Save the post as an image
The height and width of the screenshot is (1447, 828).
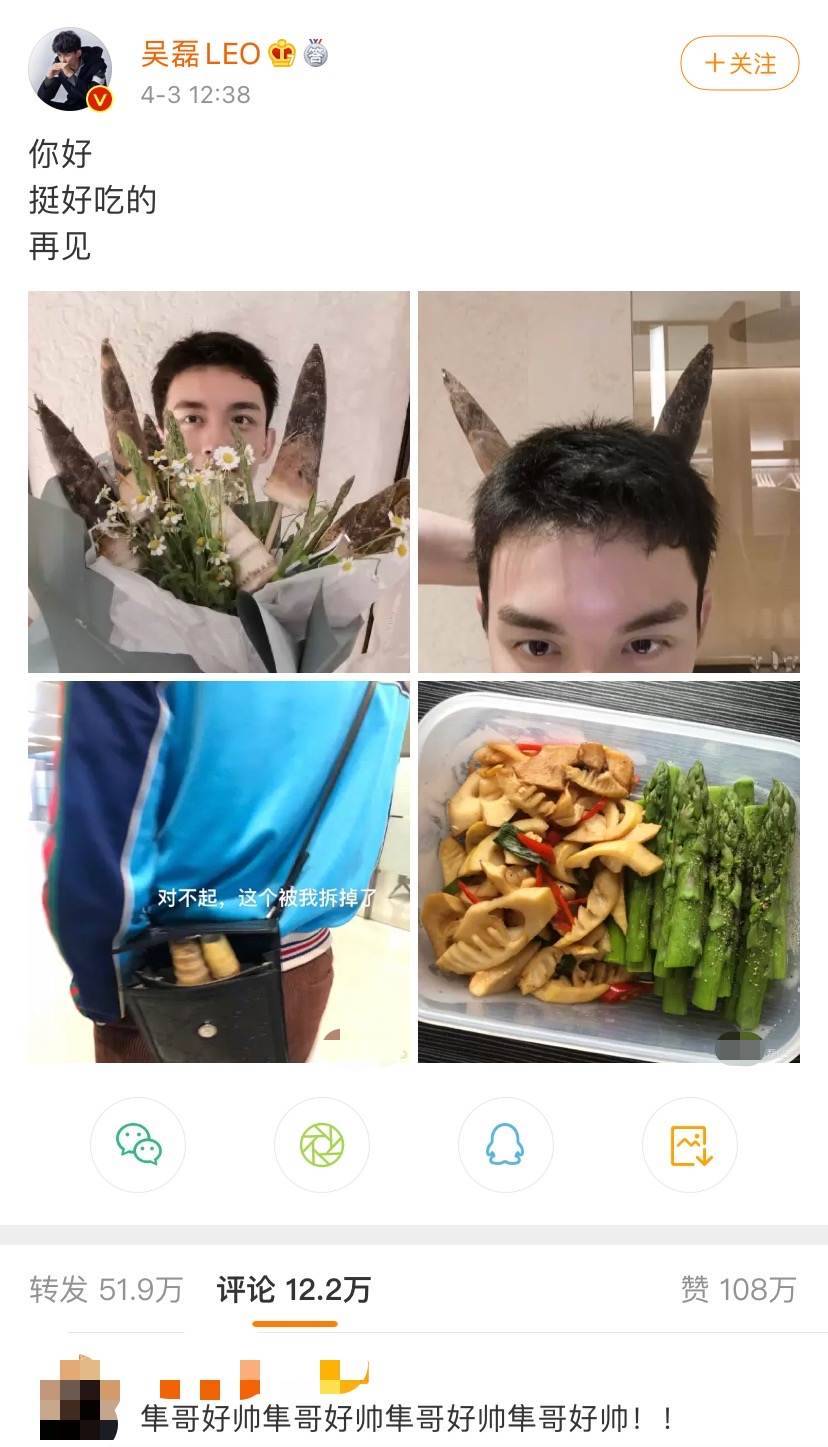pos(690,1145)
